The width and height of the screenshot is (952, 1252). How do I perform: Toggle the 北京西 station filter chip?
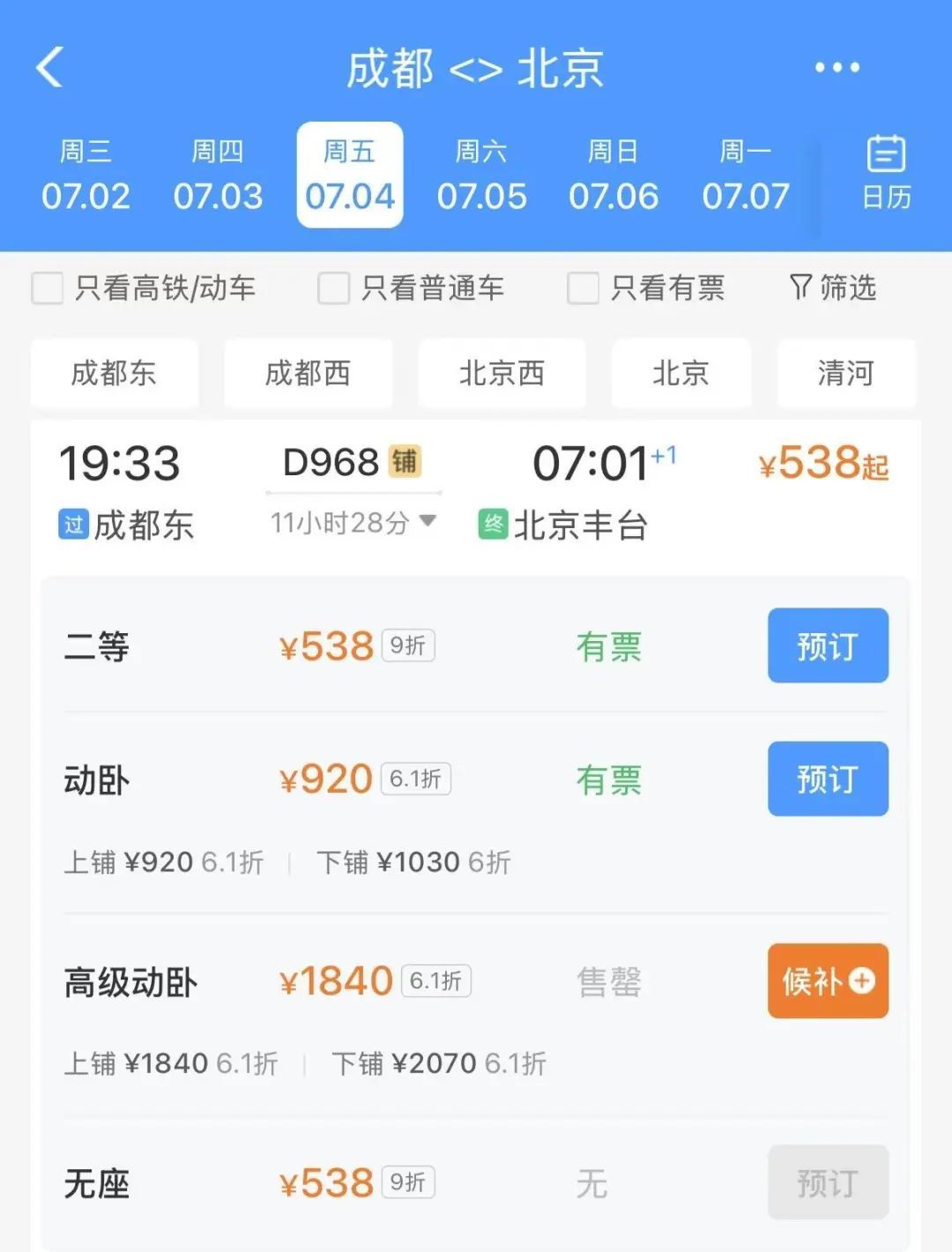pyautogui.click(x=501, y=374)
